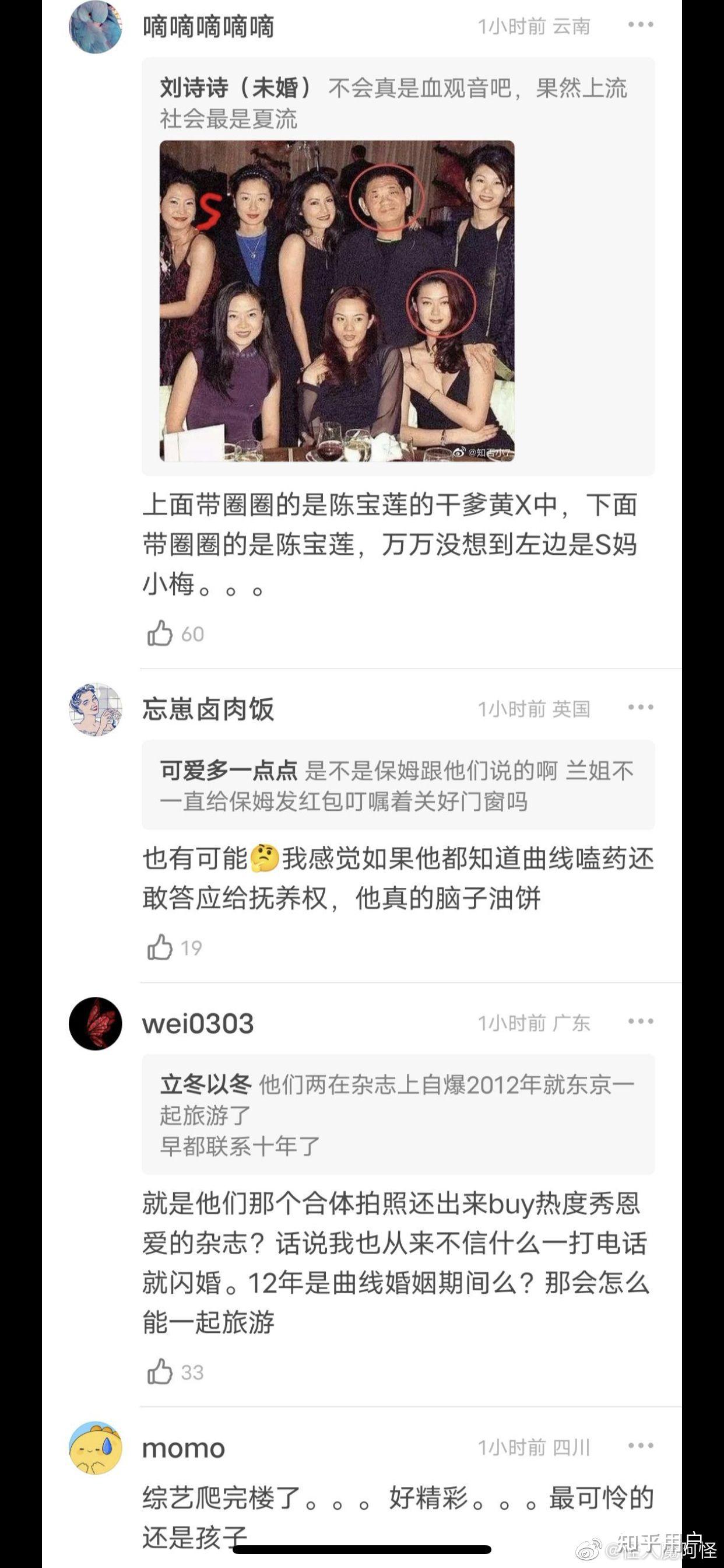View 嘀嘀嘀嘀嘀's profile avatar
The height and width of the screenshot is (1568, 724).
[96, 27]
